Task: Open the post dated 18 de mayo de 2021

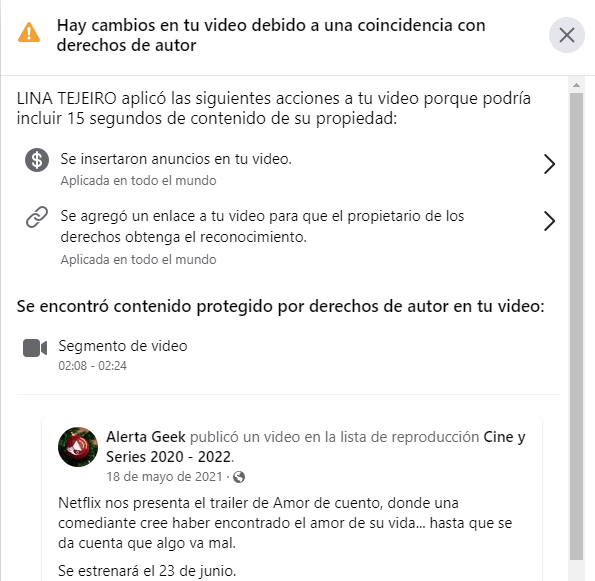Action: (164, 477)
